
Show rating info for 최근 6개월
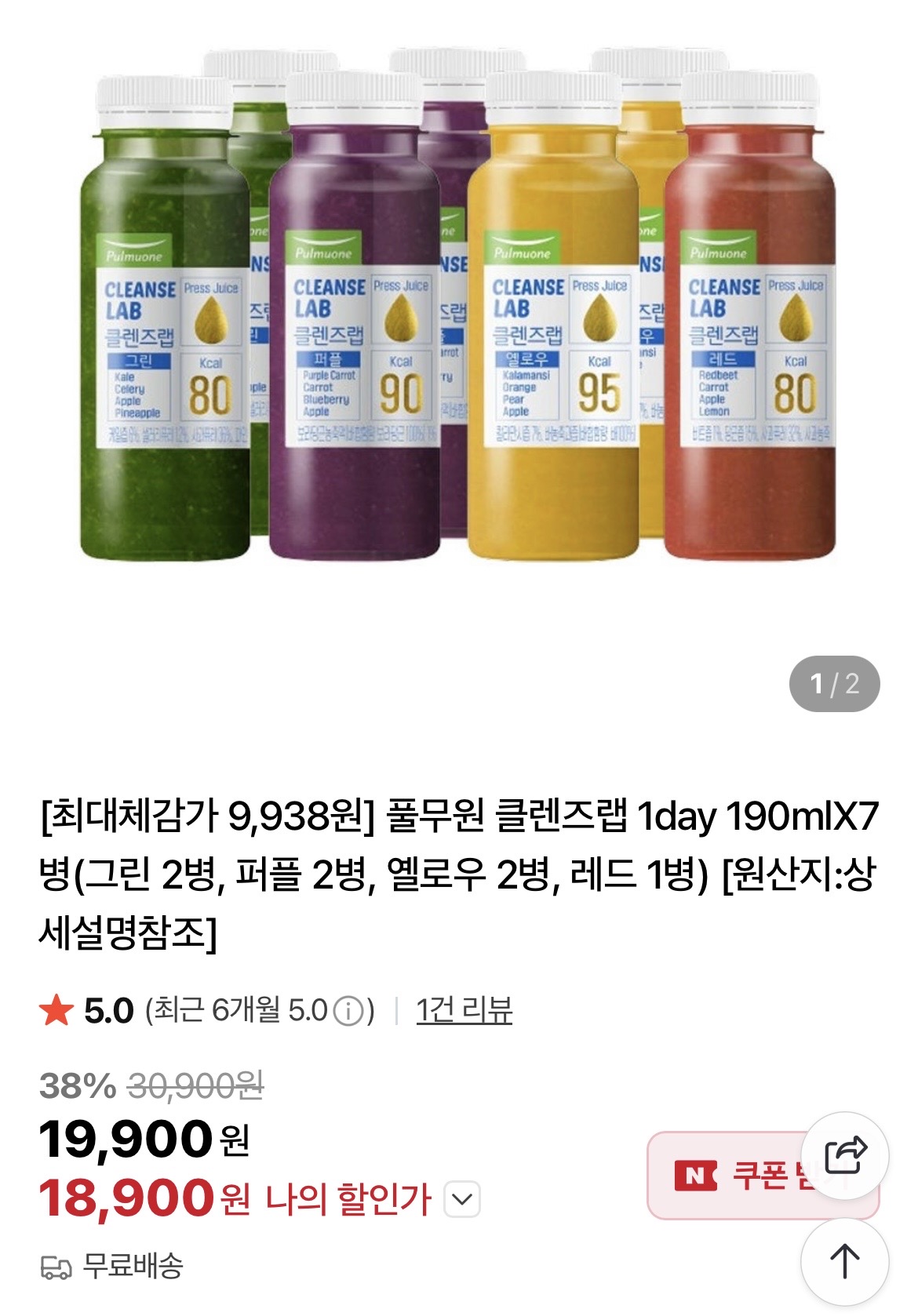click(349, 1011)
